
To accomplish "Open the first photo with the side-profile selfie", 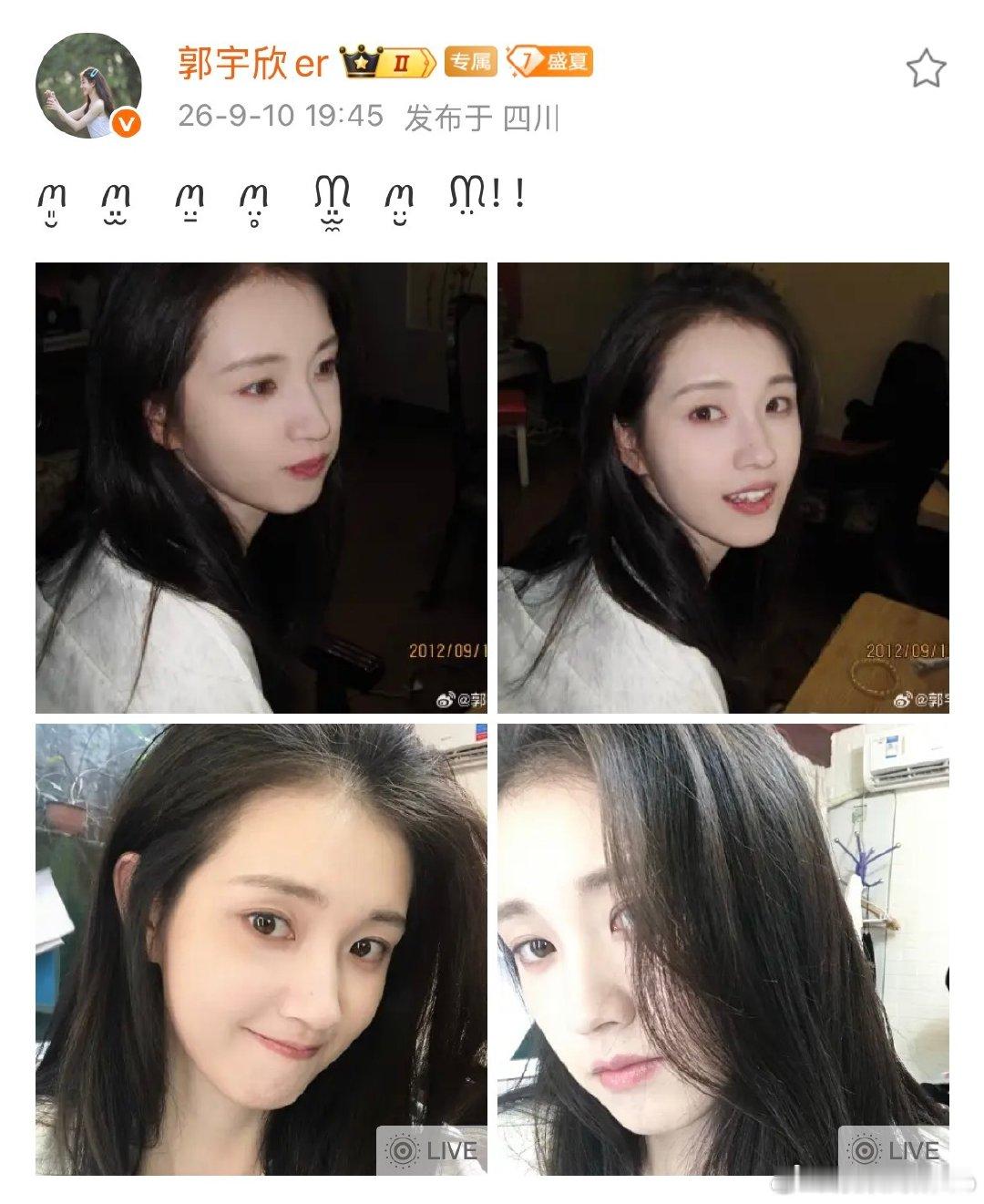I will click(261, 488).
